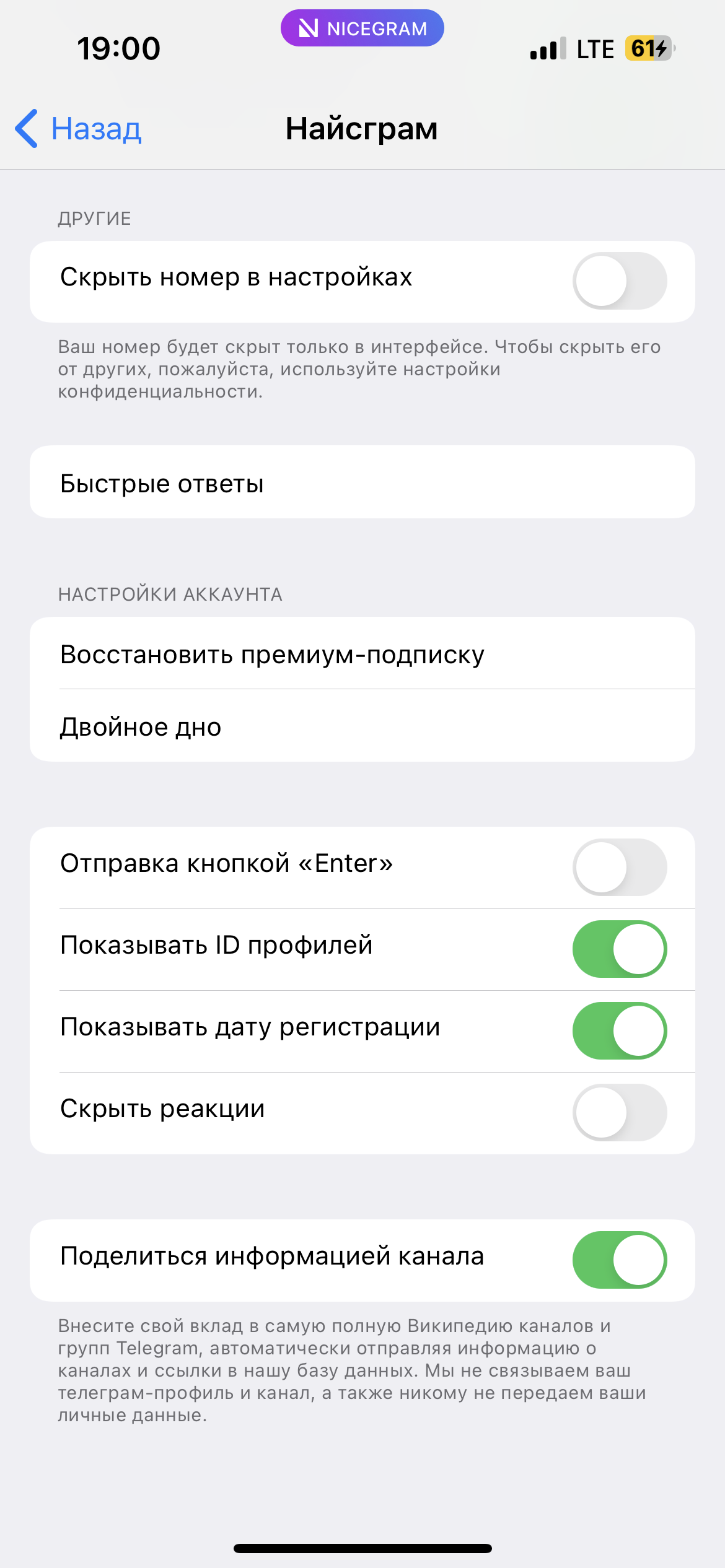The width and height of the screenshot is (725, 1568).
Task: Turn on Отправка кнопкой «Enter»
Action: [619, 867]
